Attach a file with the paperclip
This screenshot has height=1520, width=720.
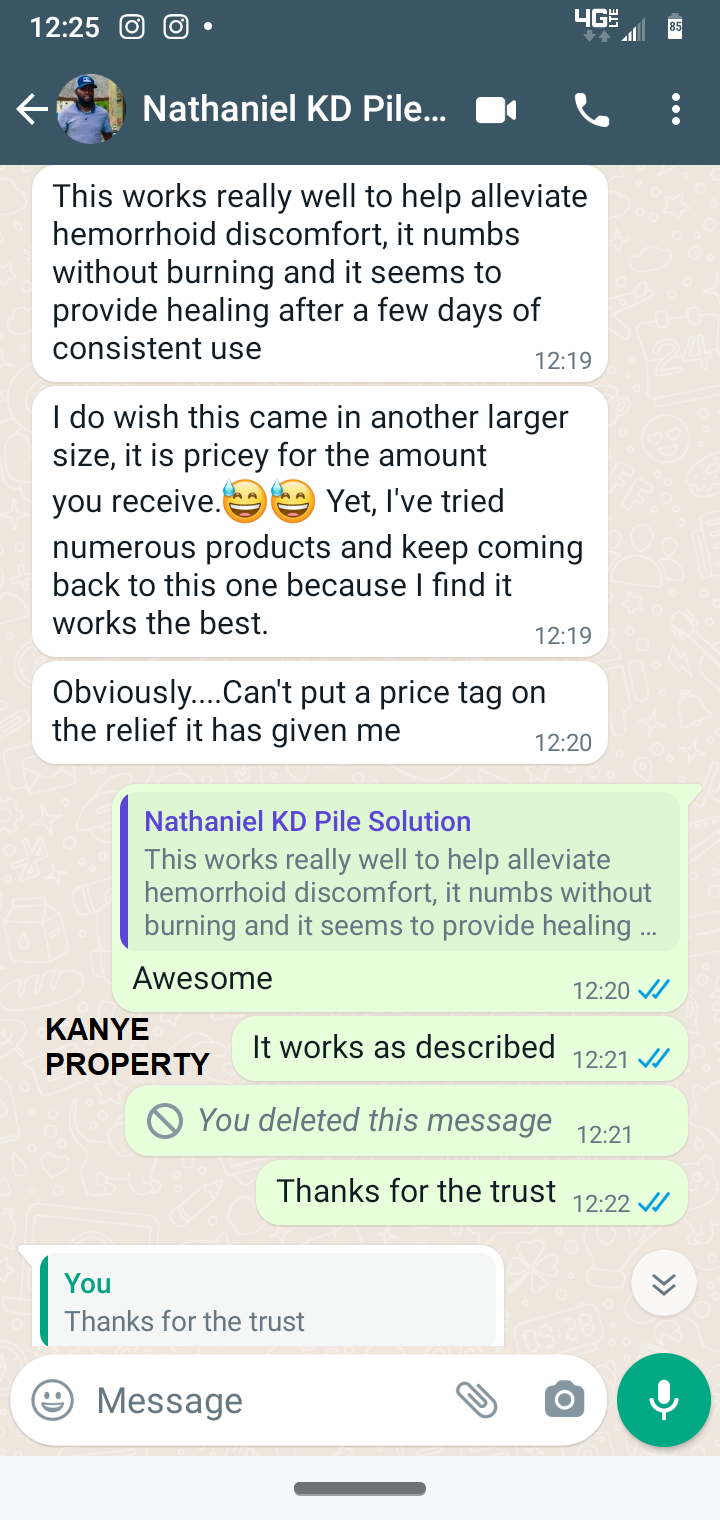pos(477,1400)
